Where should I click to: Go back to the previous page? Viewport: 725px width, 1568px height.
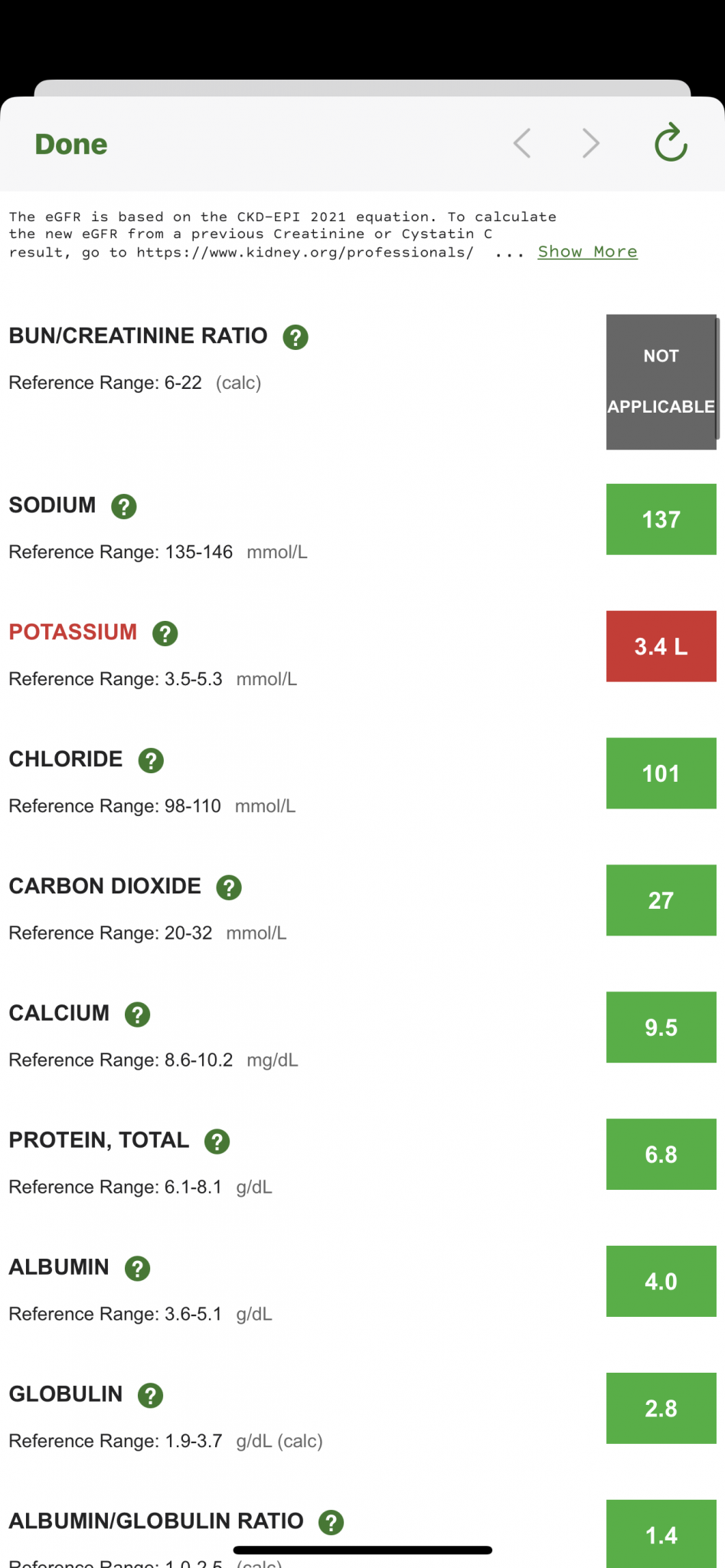523,143
